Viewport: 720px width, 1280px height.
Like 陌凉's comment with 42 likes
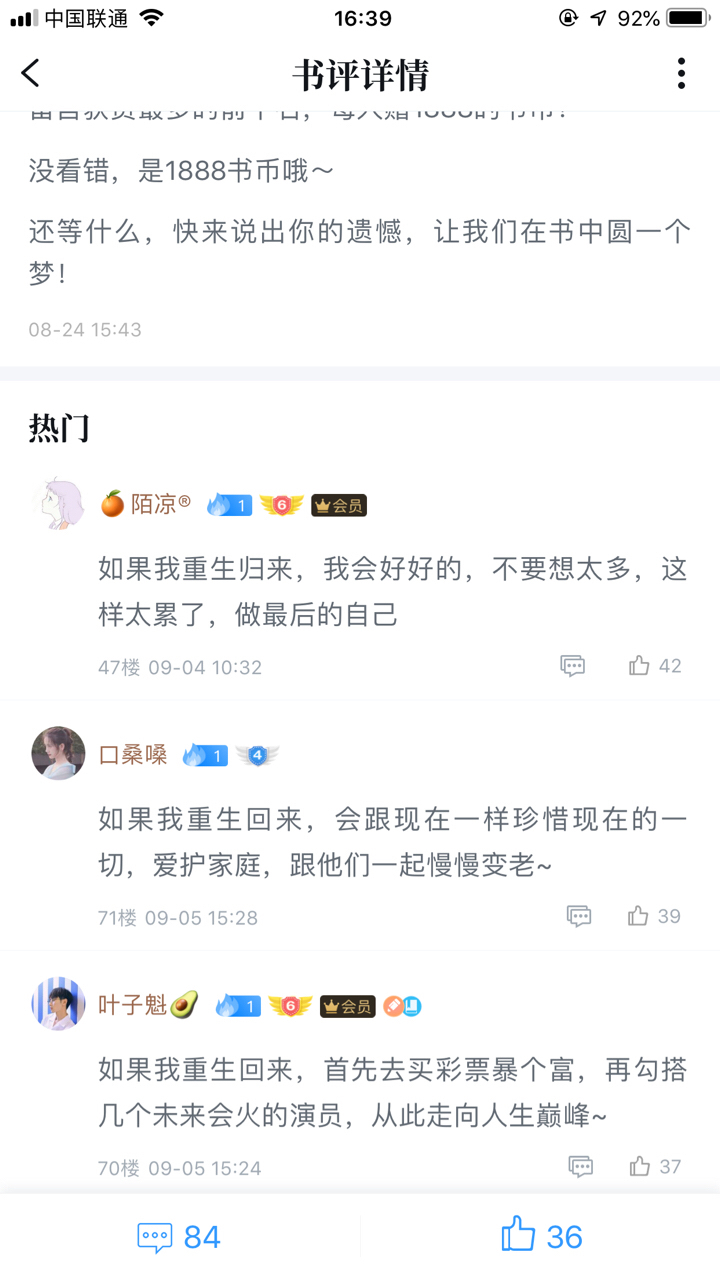(x=640, y=666)
